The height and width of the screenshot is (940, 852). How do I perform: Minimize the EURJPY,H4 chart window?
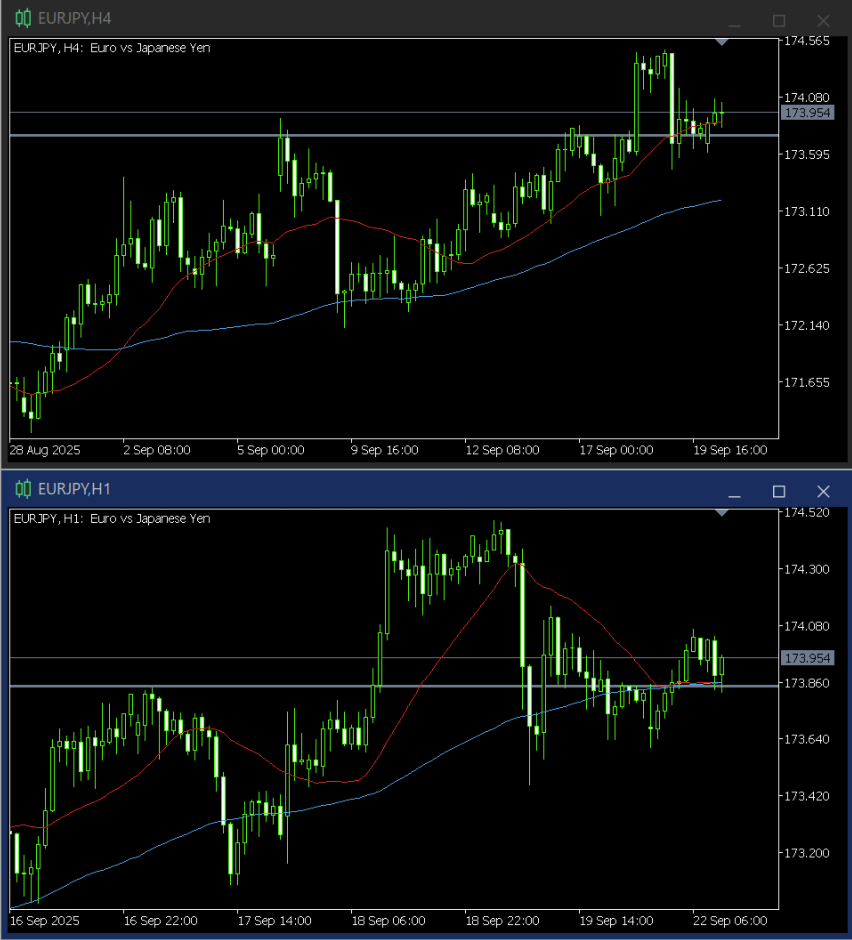(735, 21)
